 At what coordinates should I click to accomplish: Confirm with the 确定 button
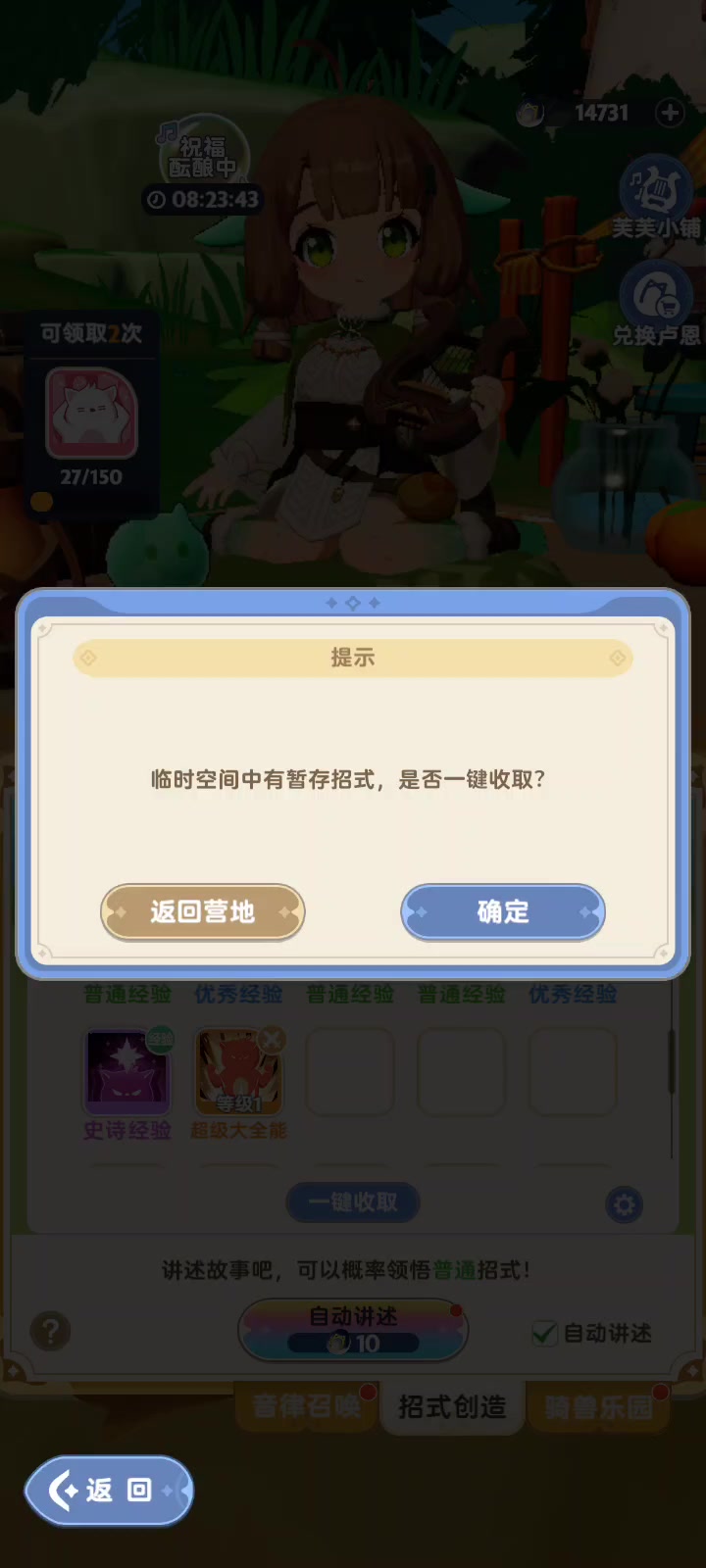(503, 912)
